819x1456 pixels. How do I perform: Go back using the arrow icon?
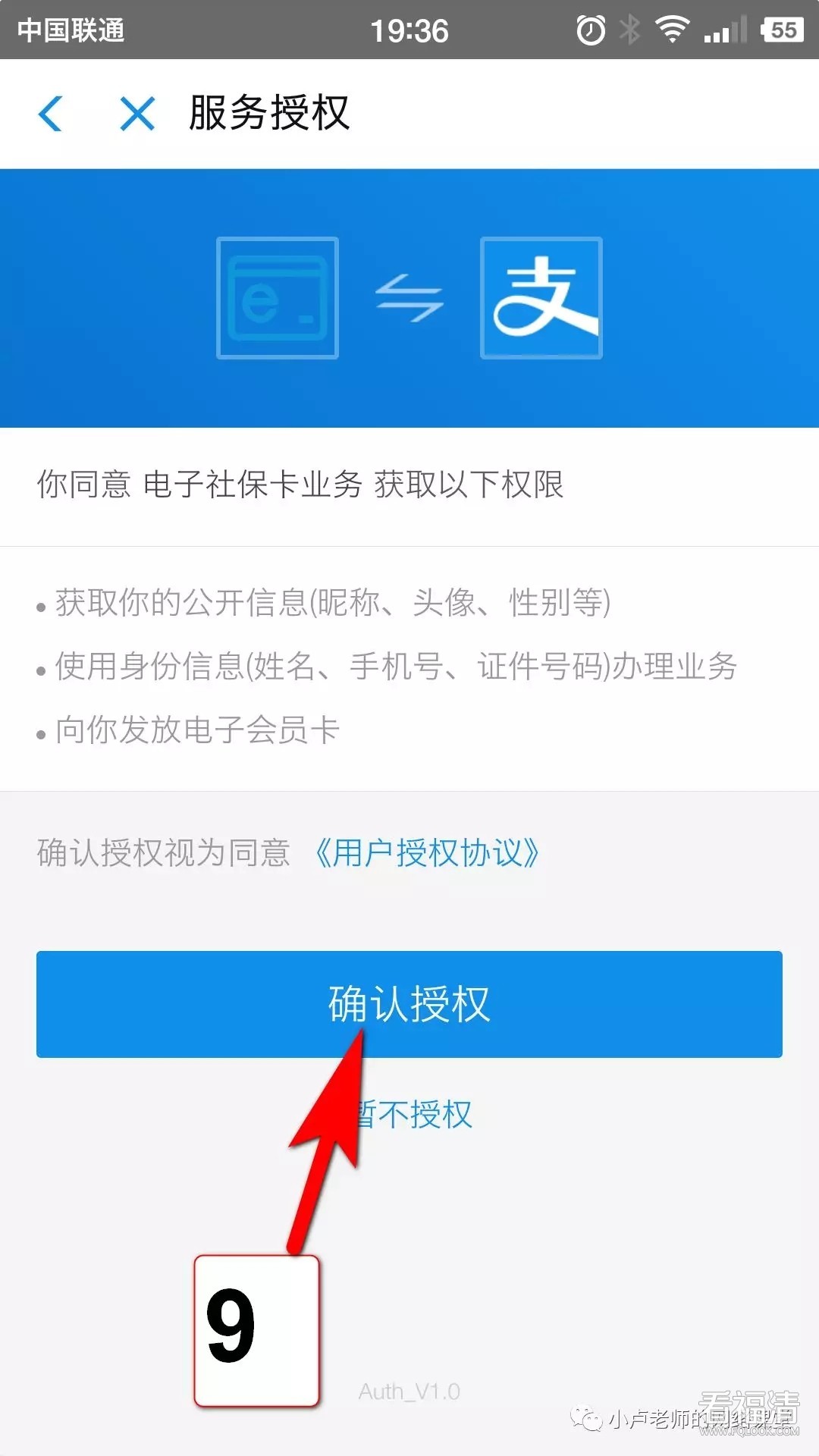click(50, 114)
